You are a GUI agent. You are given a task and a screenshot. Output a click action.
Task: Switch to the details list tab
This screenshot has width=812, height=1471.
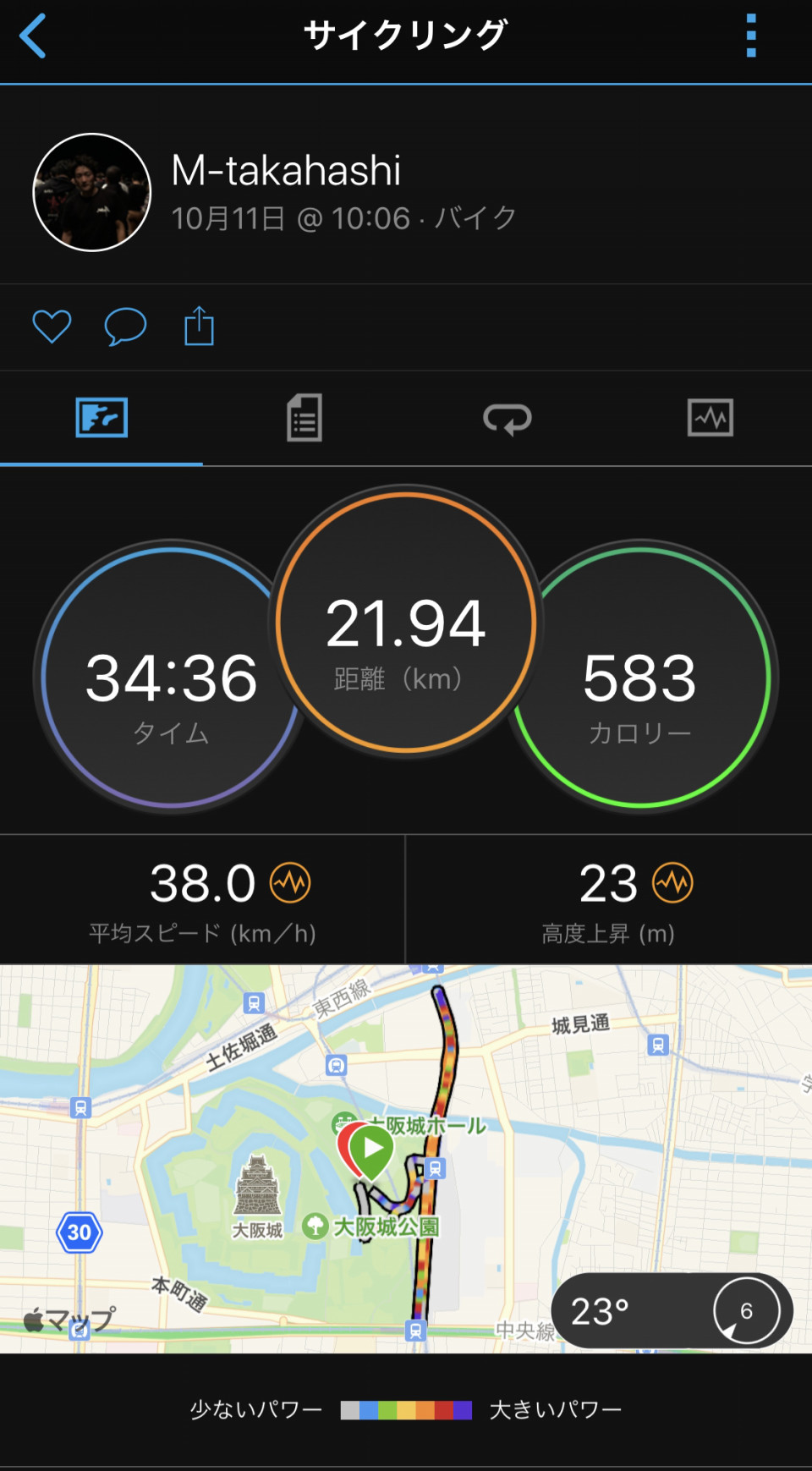[x=304, y=418]
